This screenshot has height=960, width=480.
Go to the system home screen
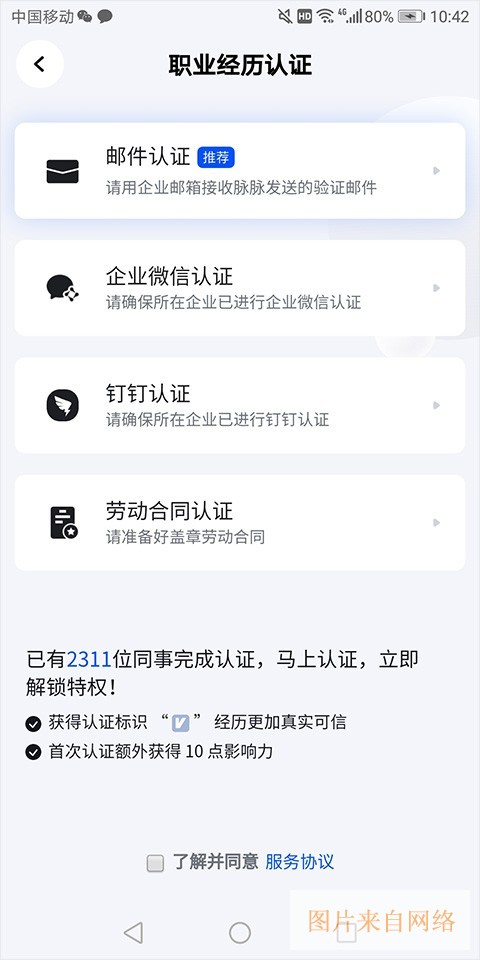[240, 932]
